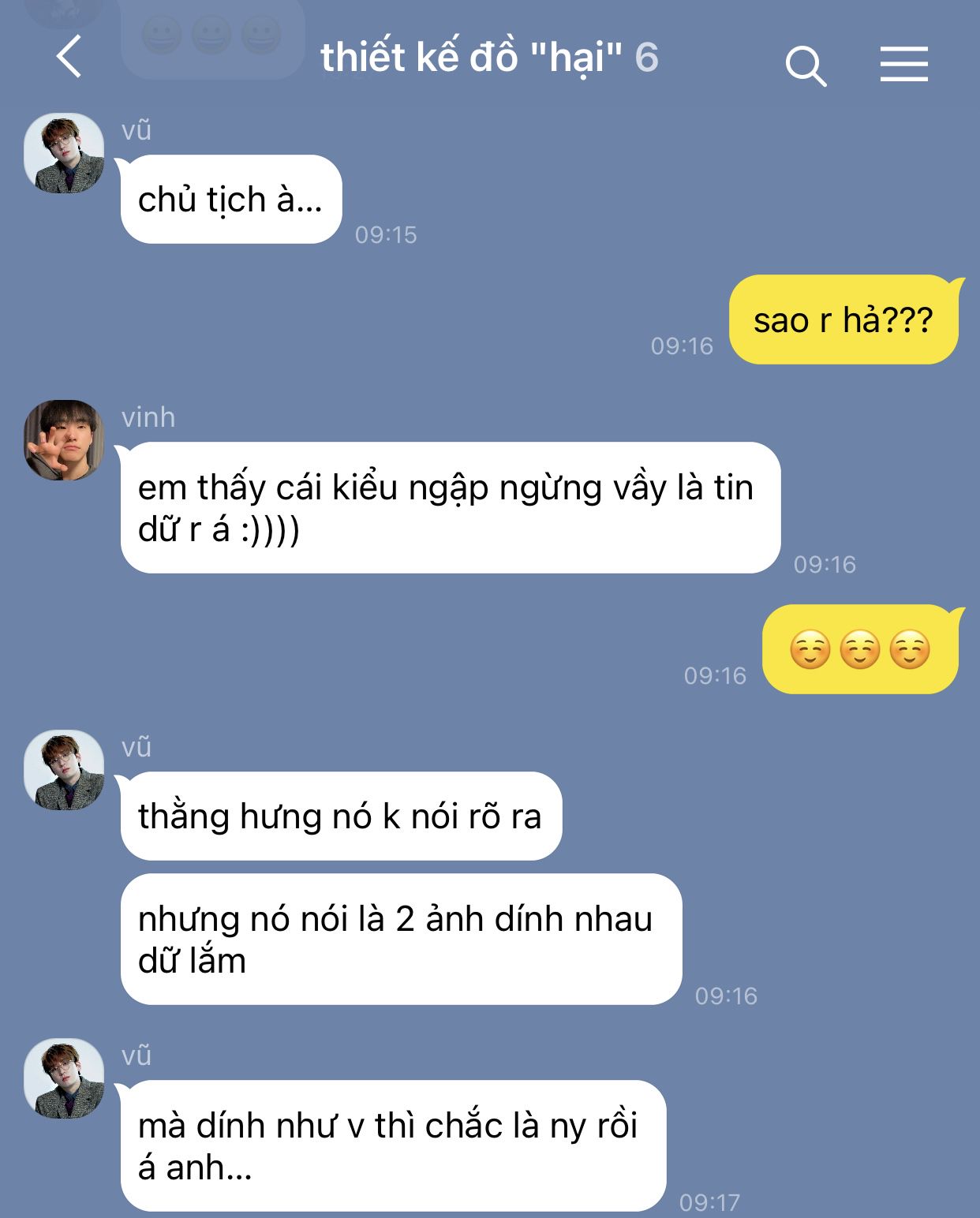Go back from the group chat
980x1218 pixels.
pos(69,57)
